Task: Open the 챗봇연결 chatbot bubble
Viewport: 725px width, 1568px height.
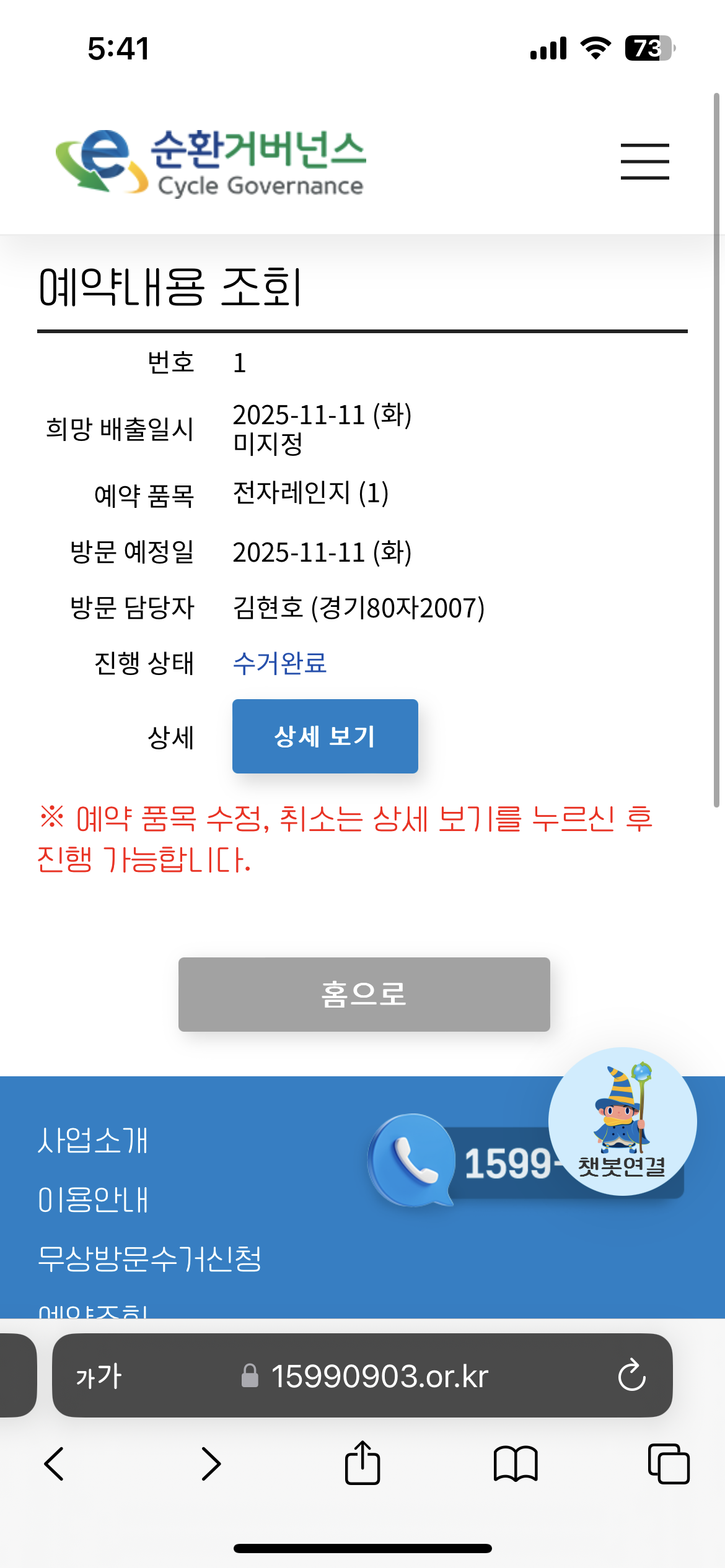Action: (x=622, y=1121)
